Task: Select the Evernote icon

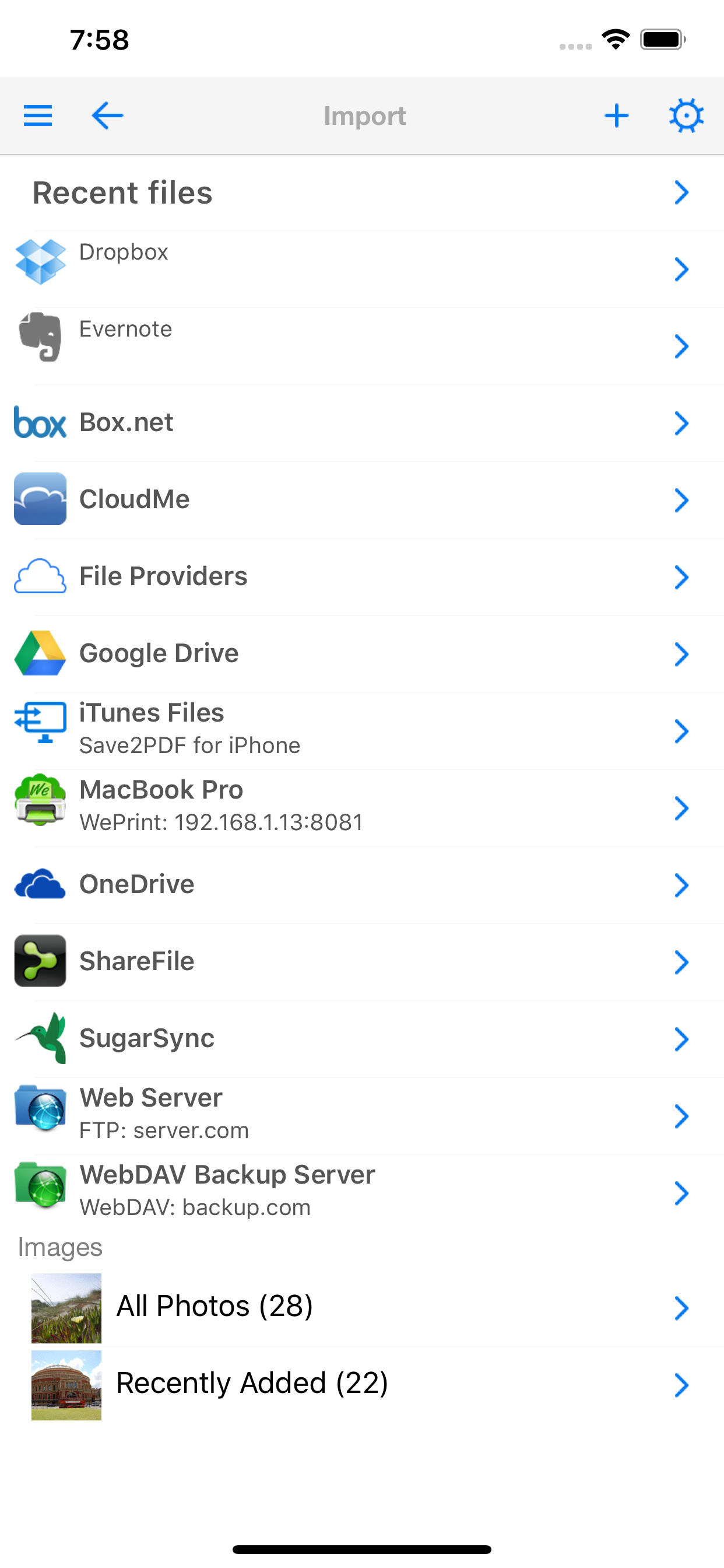Action: tap(40, 338)
